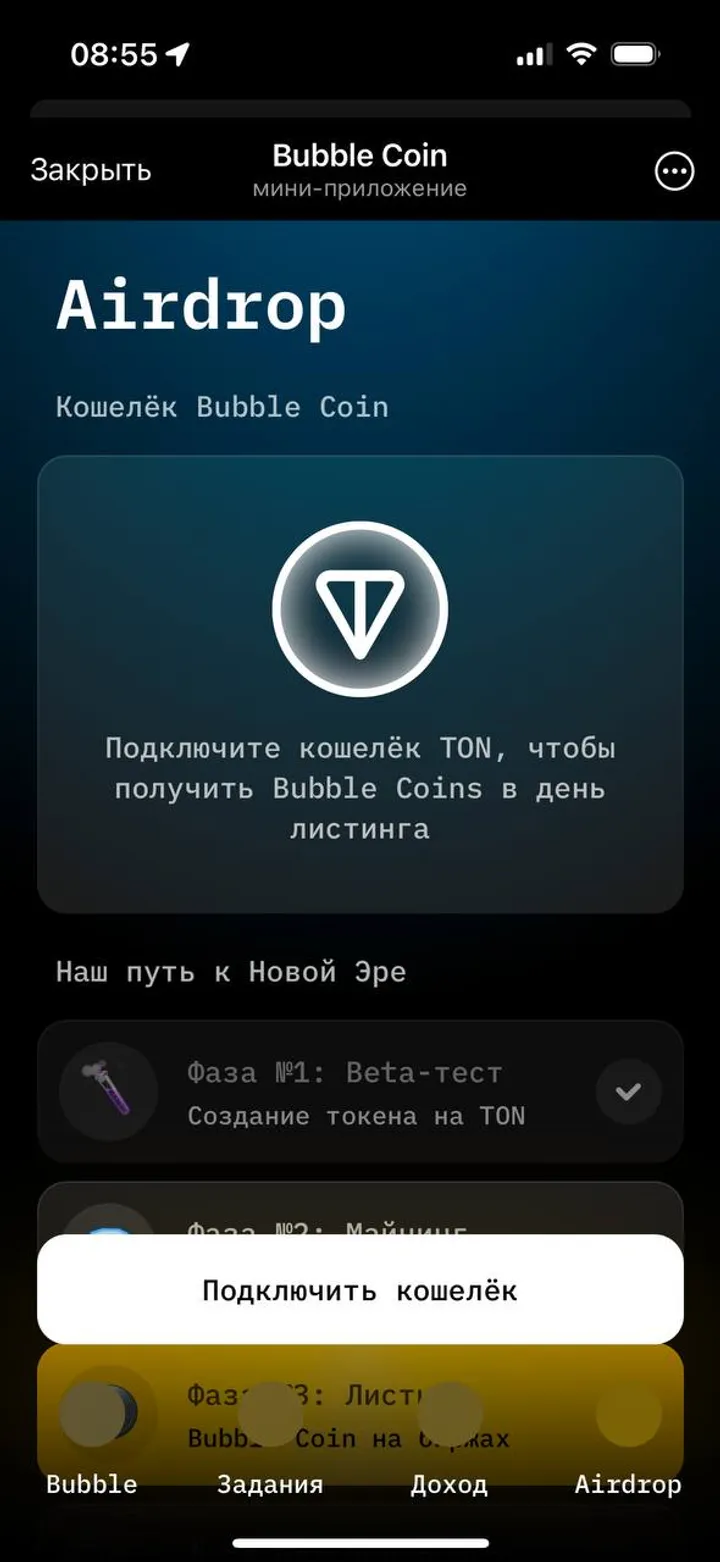Tap the location arrow in status bar
Screen dimensions: 720x1562
click(x=179, y=57)
